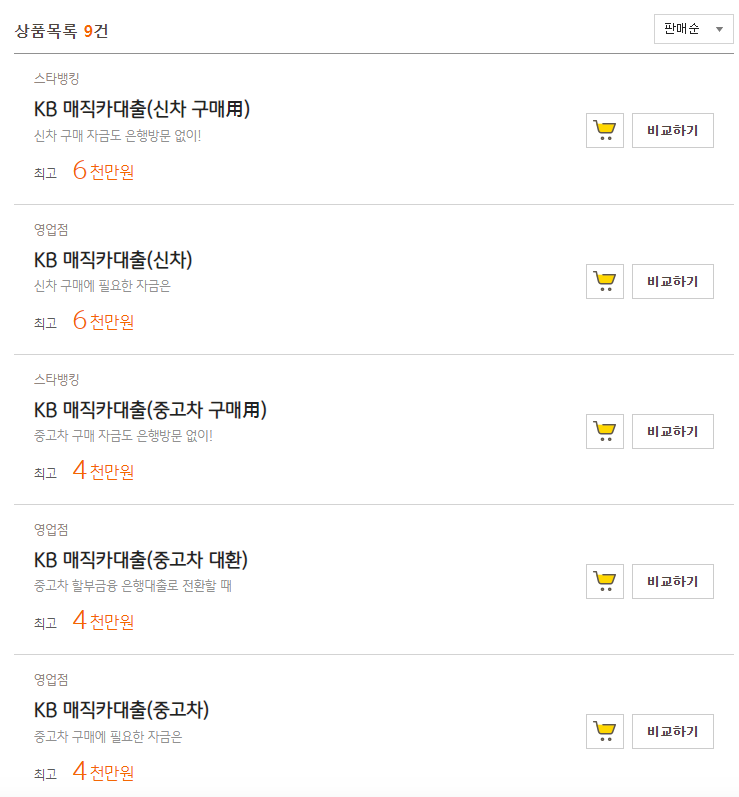Screen dimensions: 739x797
Task: Click the cart icon for KB 매직카대출(중고차 구매用)
Action: [604, 431]
